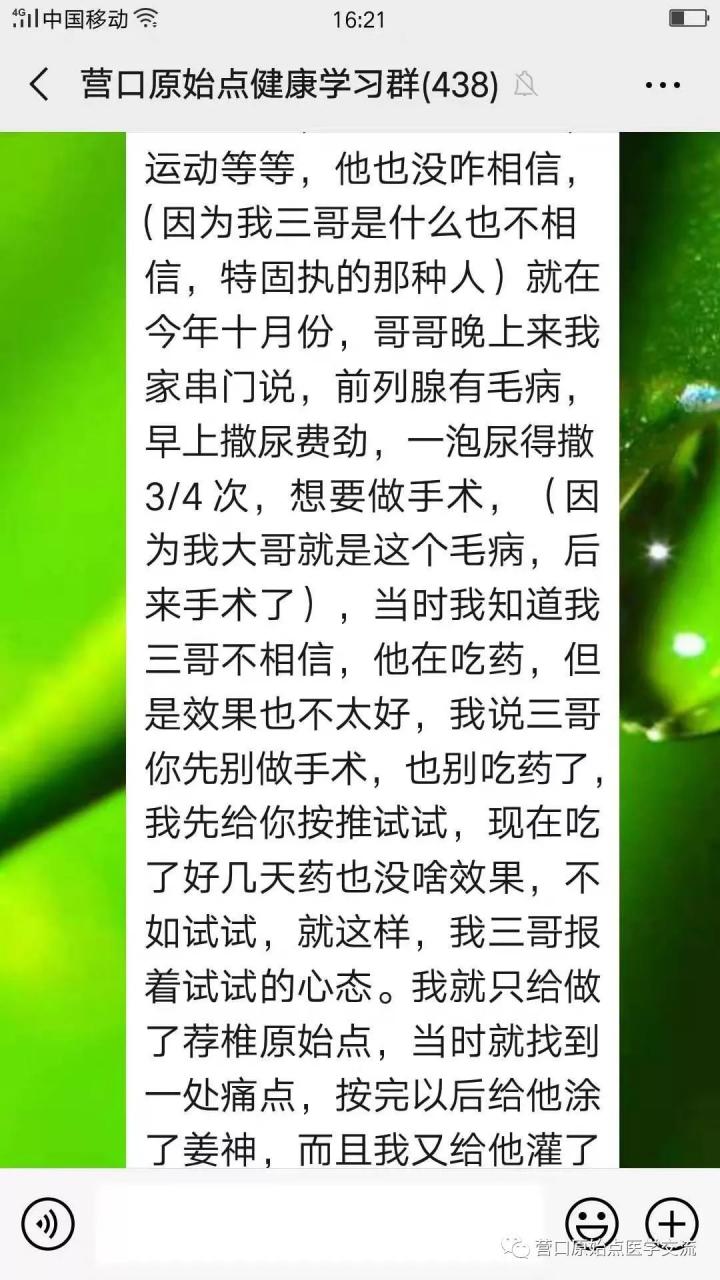Switch to voice input mode
This screenshot has width=720, height=1280.
coord(48,1224)
